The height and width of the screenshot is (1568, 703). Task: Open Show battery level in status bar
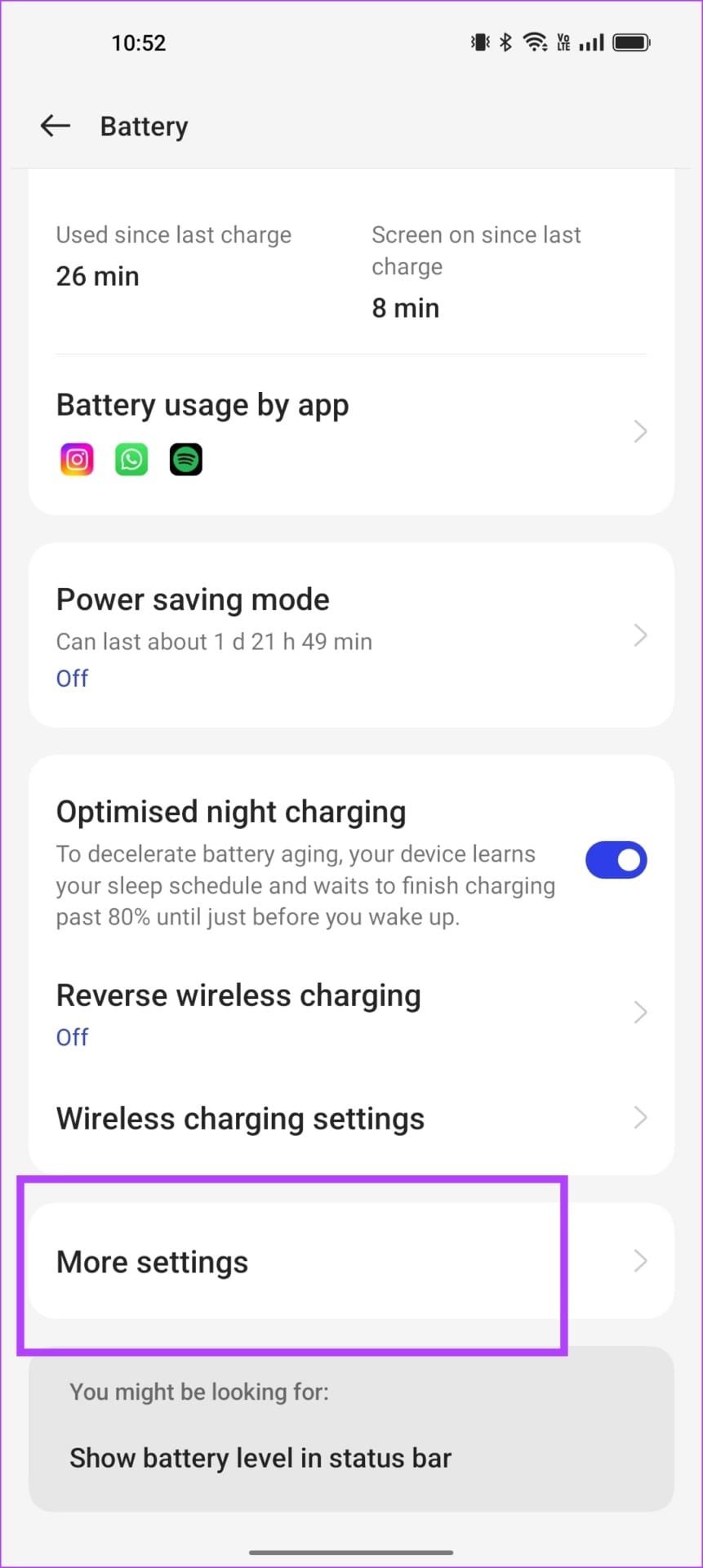pyautogui.click(x=260, y=1458)
